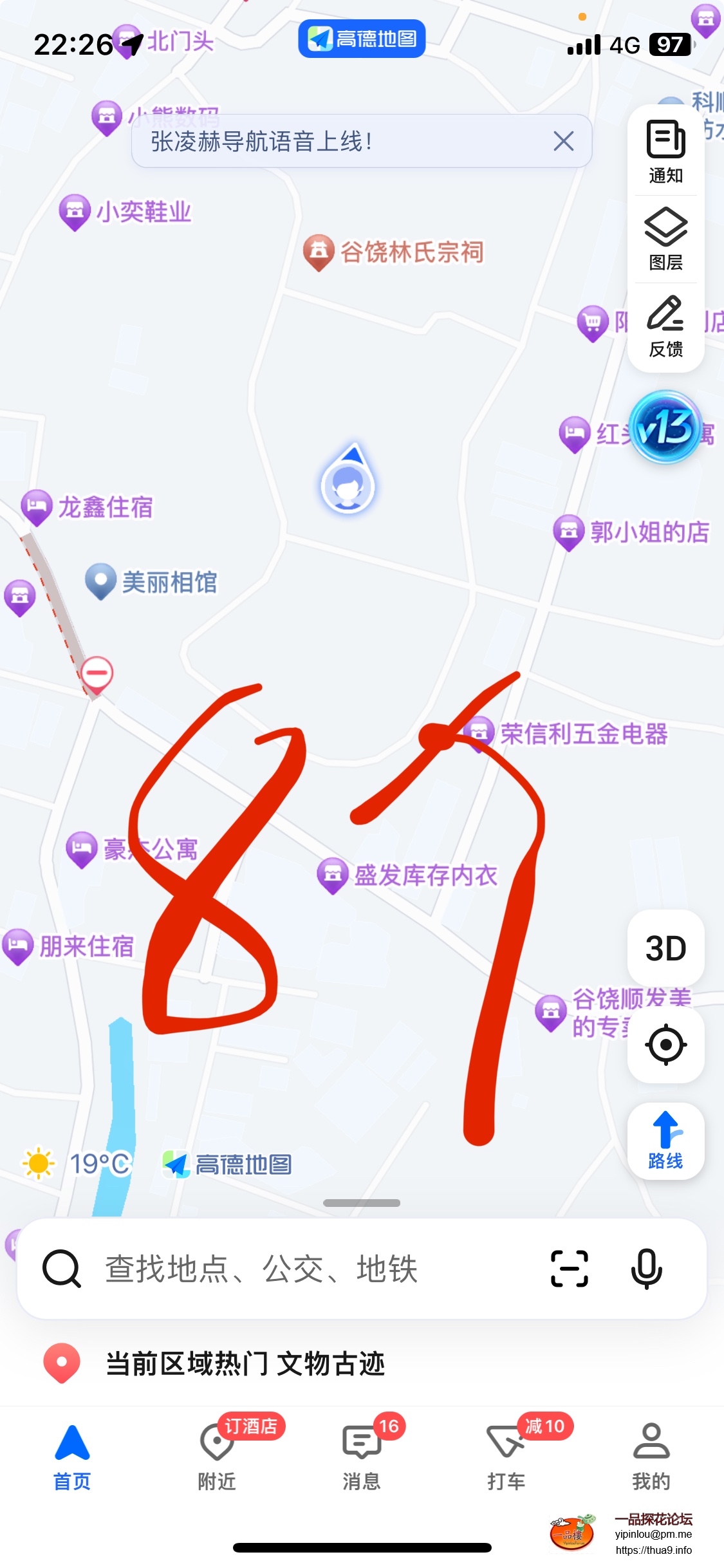The image size is (724, 1568).
Task: Switch to the 首页 tab
Action: pyautogui.click(x=72, y=1457)
